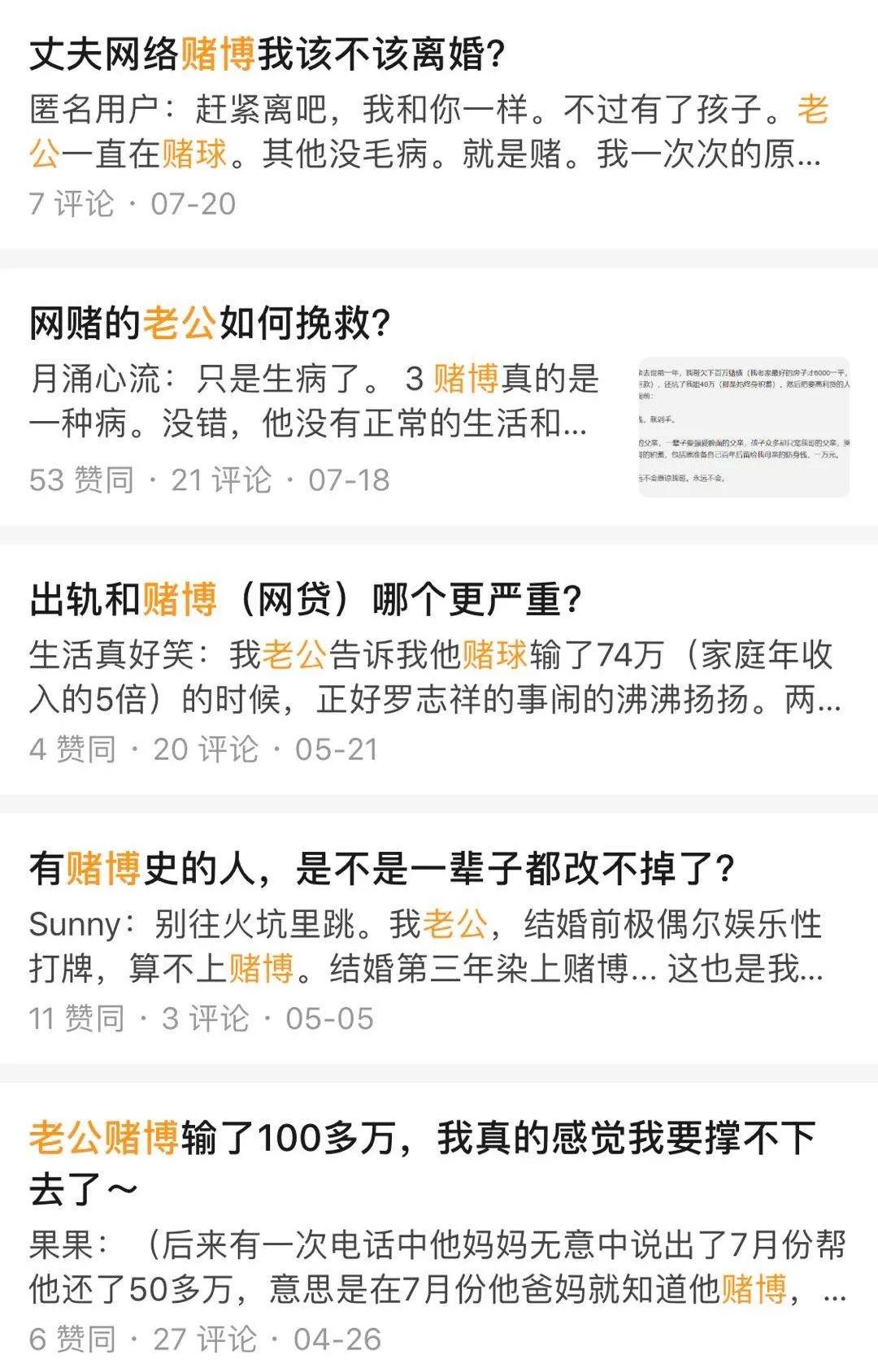The image size is (878, 1372).
Task: Open the result 网赌的老公如何挽救
Action: 210,324
